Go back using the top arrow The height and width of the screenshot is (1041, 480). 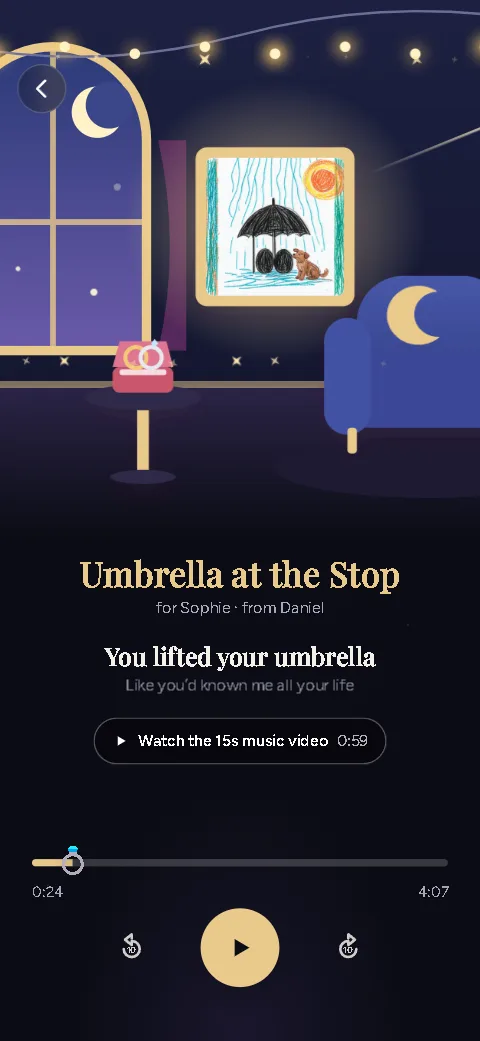(41, 88)
